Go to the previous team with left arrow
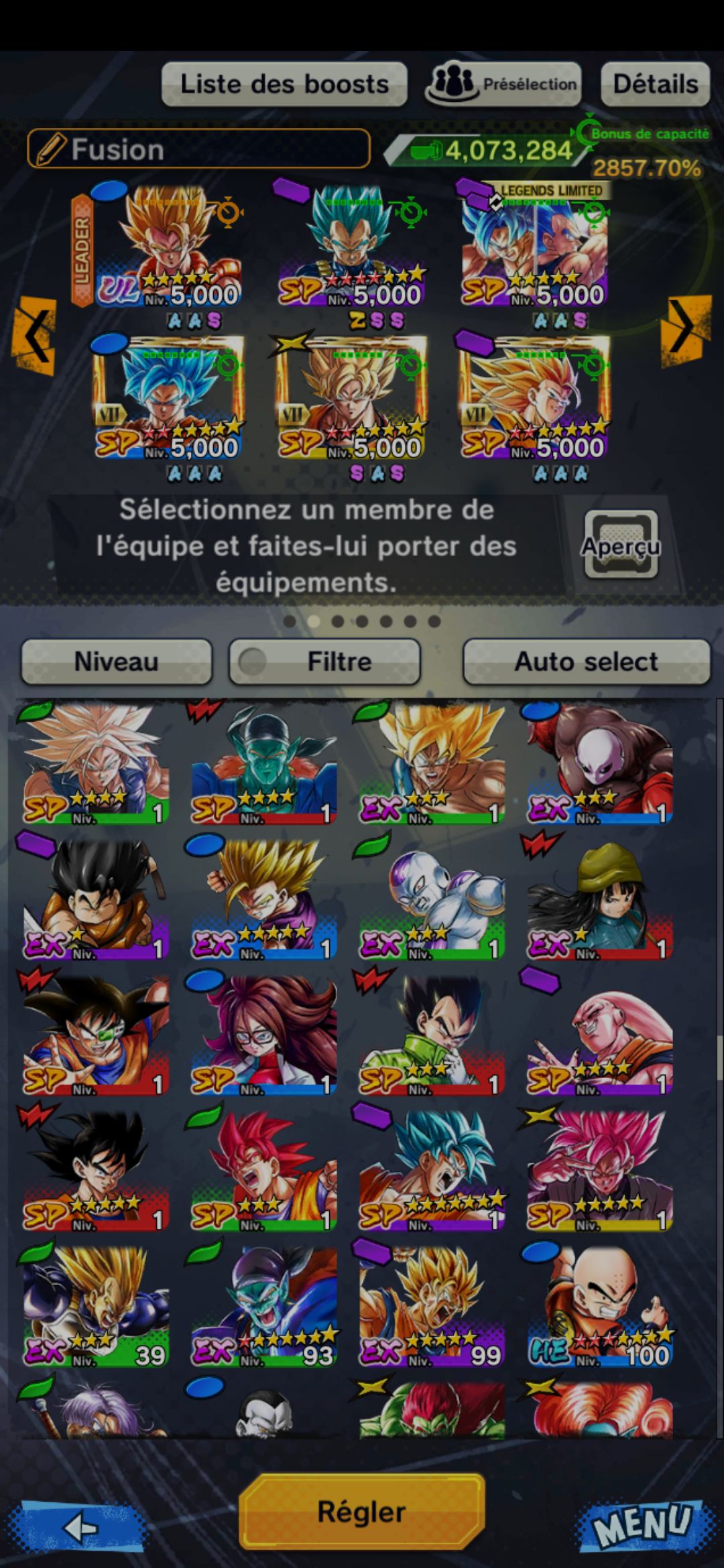 click(34, 333)
